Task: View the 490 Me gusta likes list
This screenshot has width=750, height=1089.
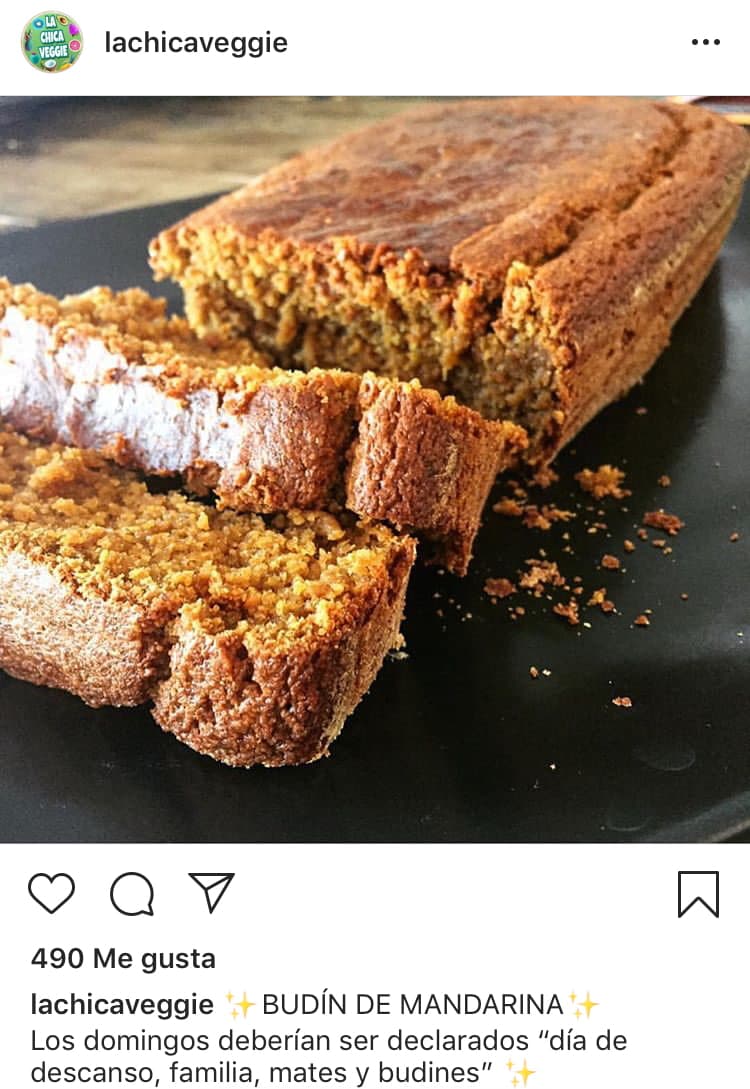Action: [x=123, y=959]
